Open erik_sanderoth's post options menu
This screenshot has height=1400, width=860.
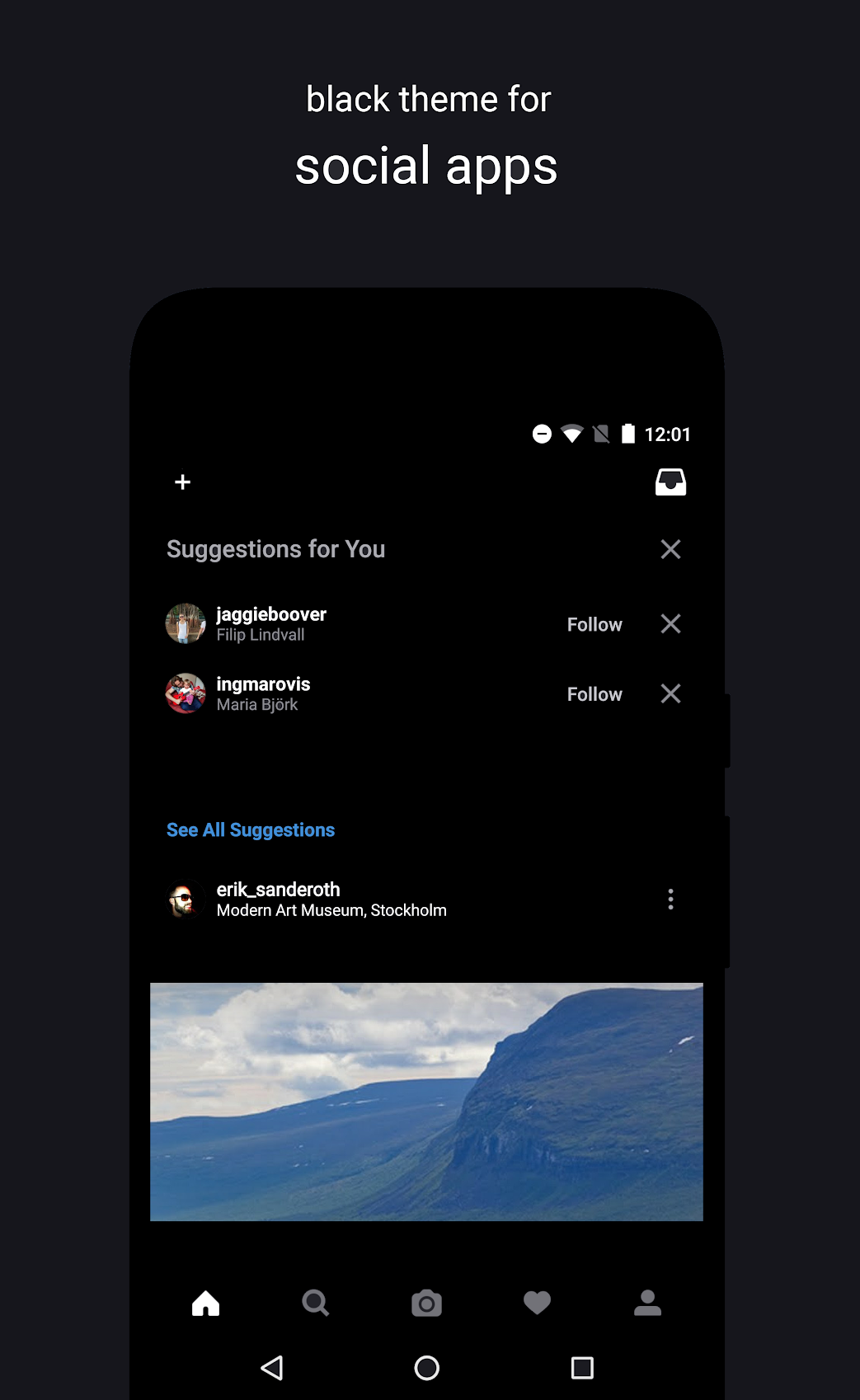tap(670, 900)
